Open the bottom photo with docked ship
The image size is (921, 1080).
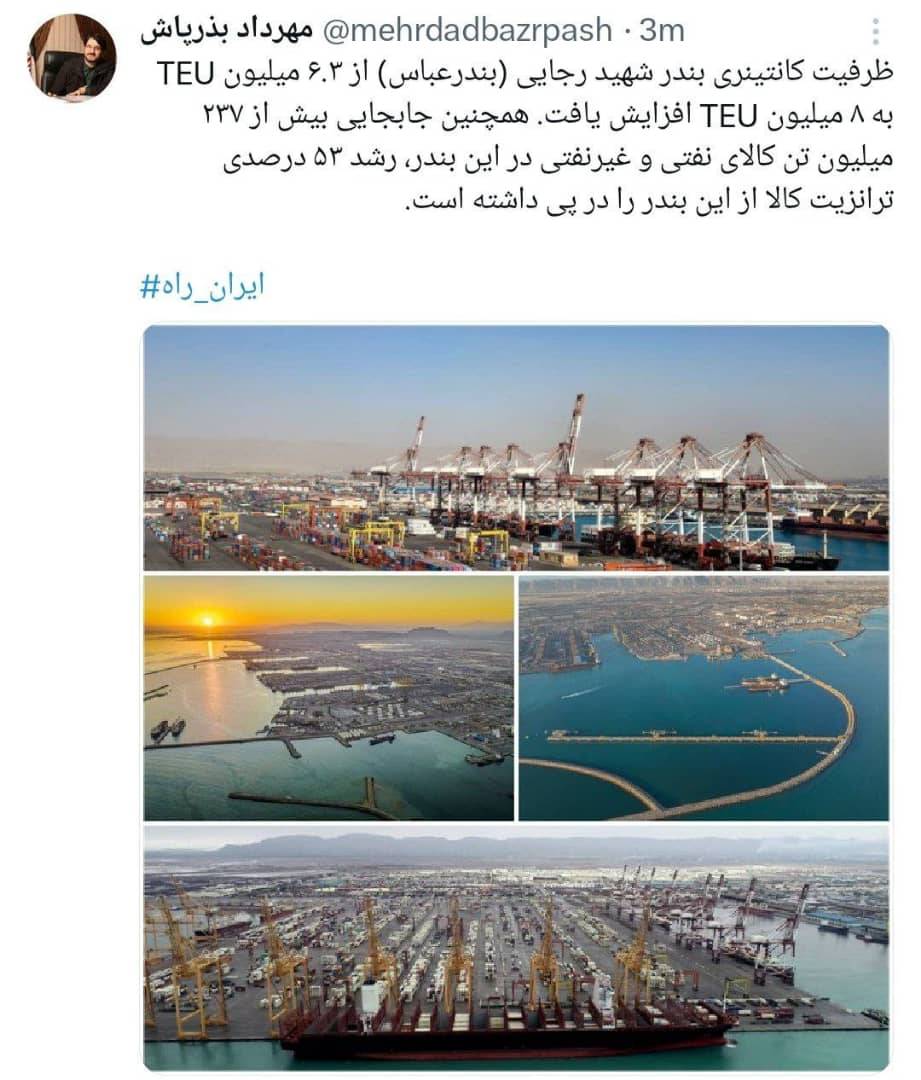(x=516, y=948)
